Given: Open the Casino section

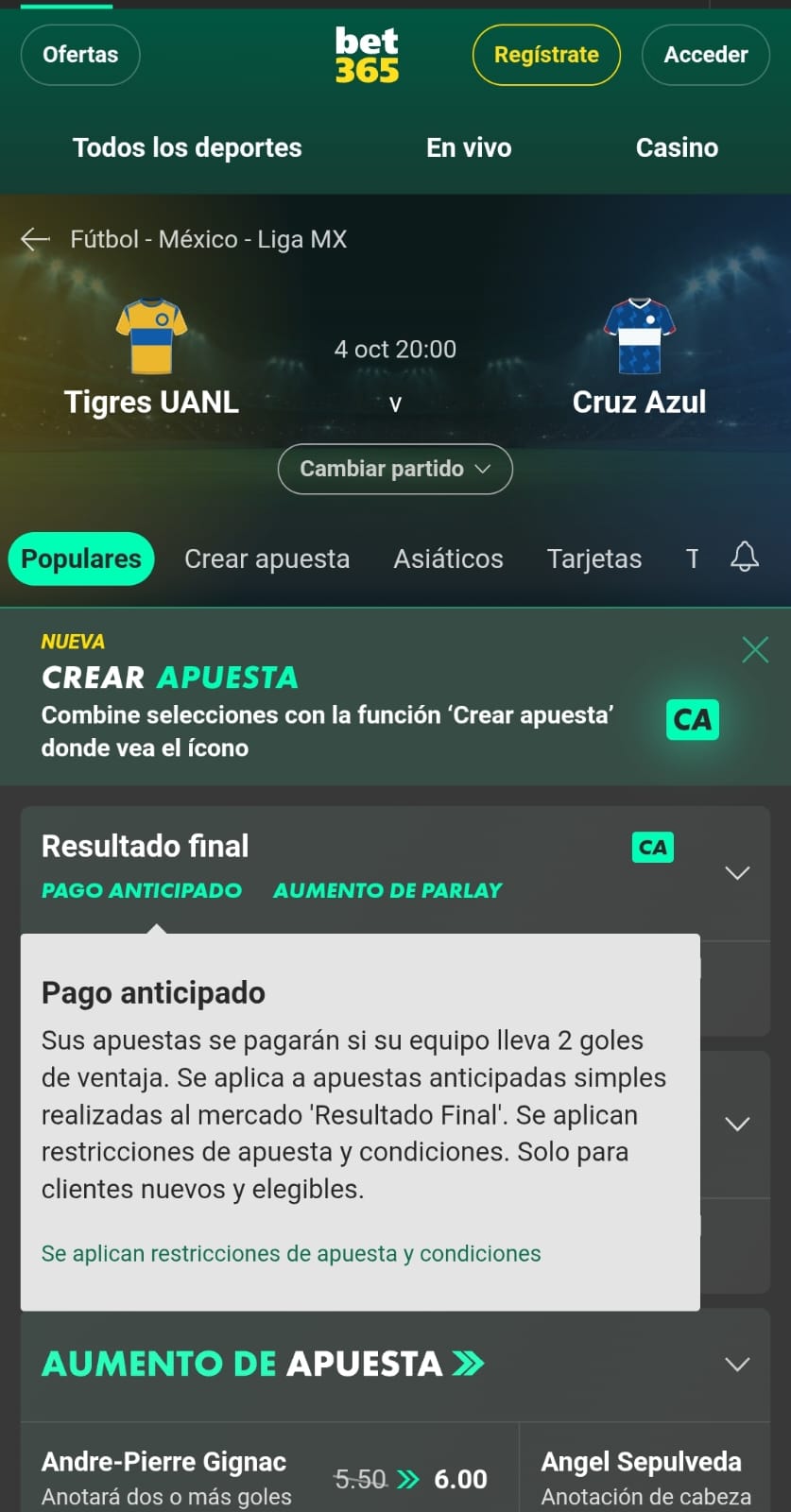Looking at the screenshot, I should point(677,147).
